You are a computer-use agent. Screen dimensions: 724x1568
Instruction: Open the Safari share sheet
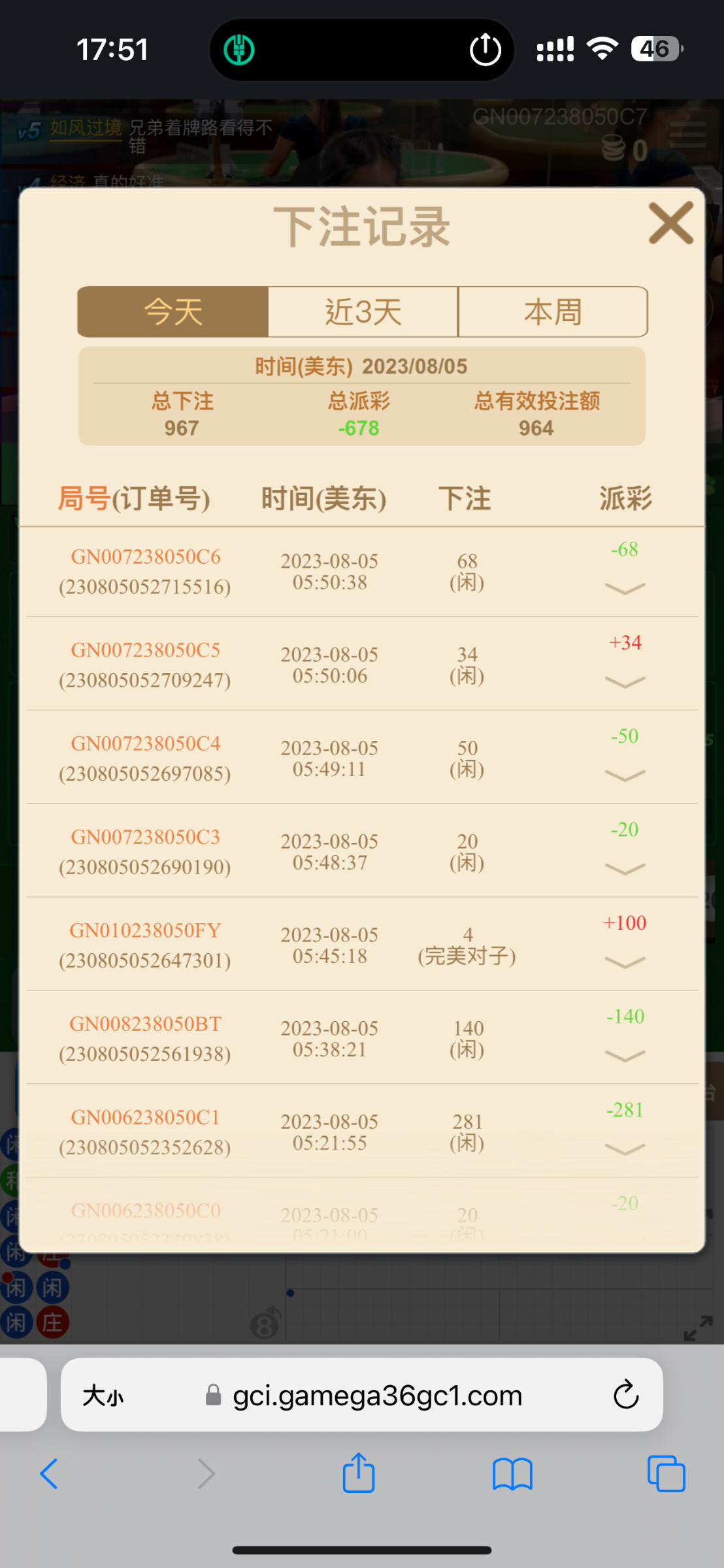click(359, 1473)
